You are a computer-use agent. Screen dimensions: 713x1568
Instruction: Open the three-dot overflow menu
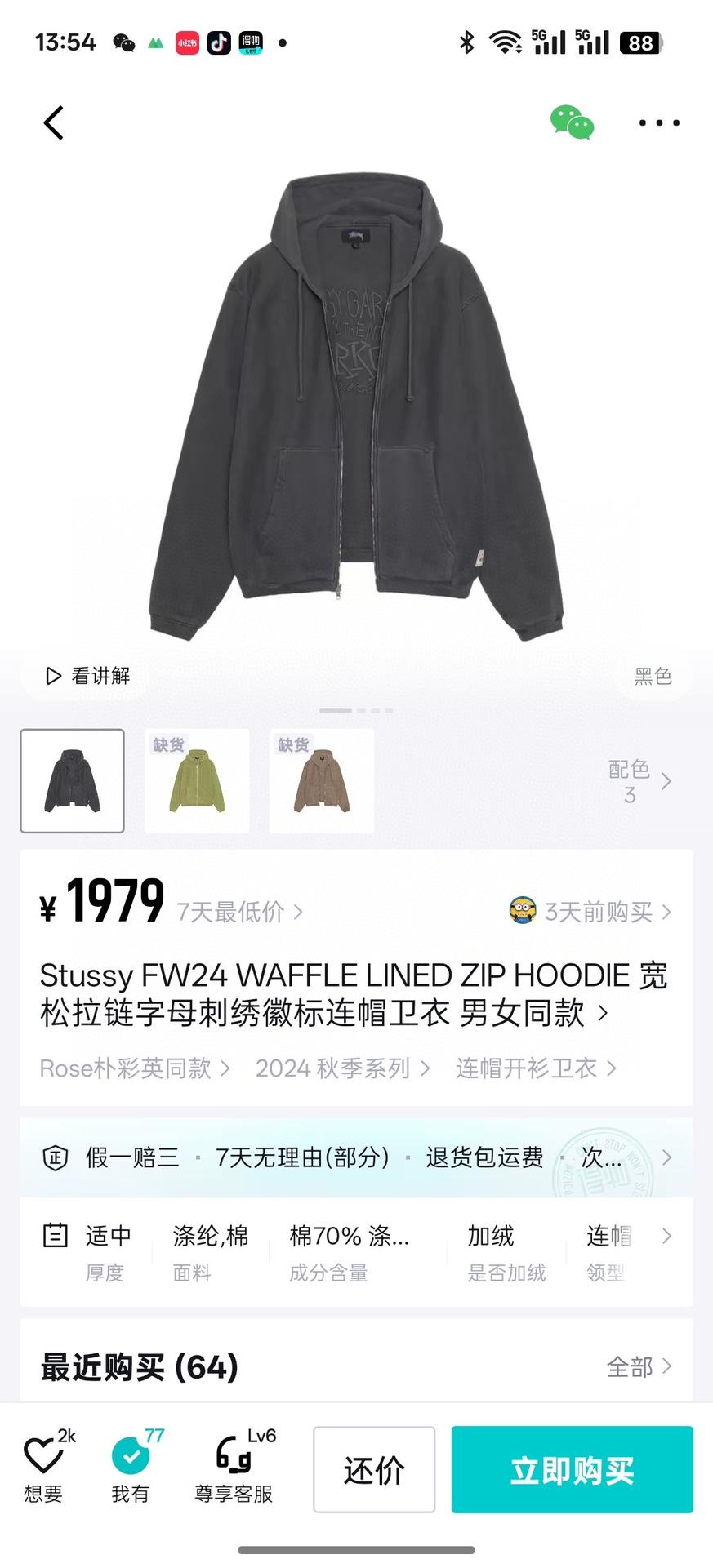[x=658, y=123]
